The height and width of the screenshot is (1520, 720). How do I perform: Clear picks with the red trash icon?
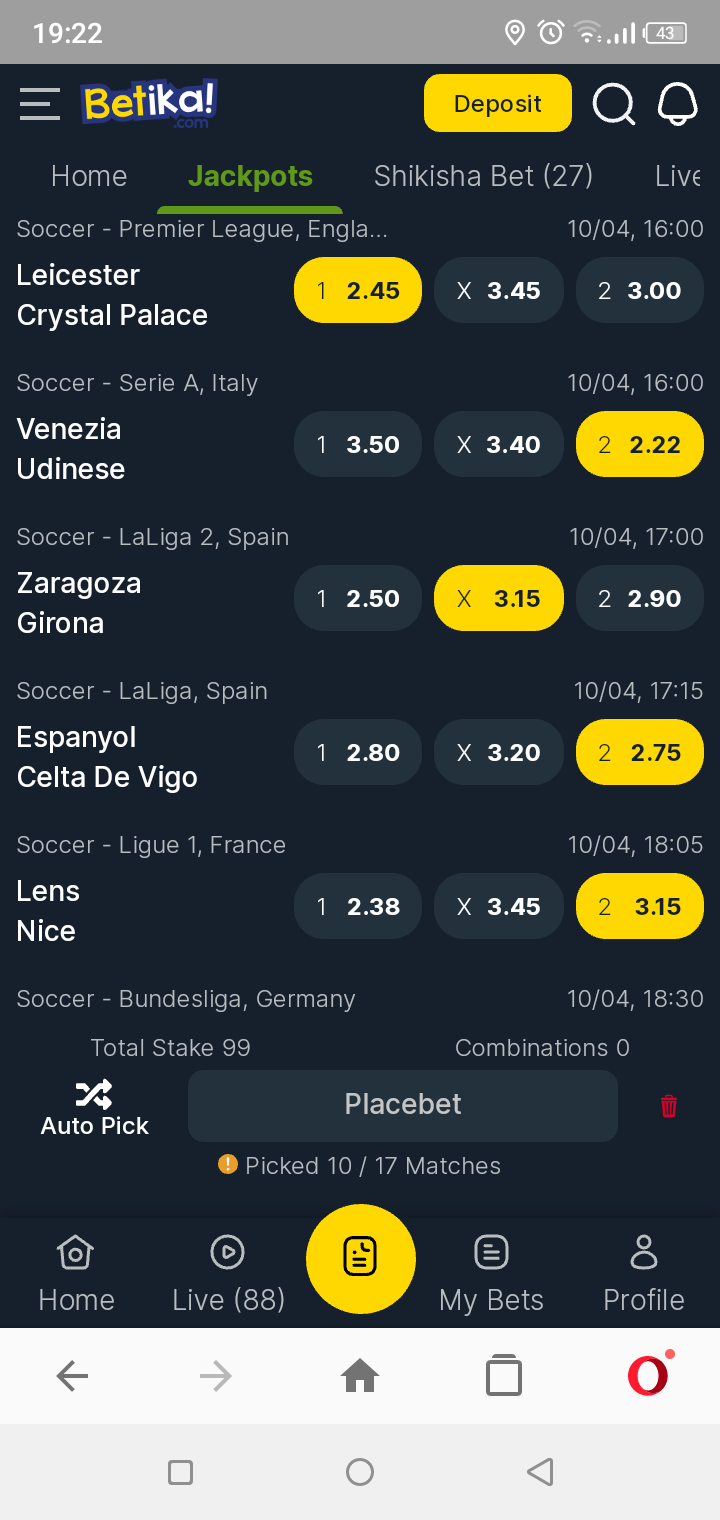(669, 1106)
